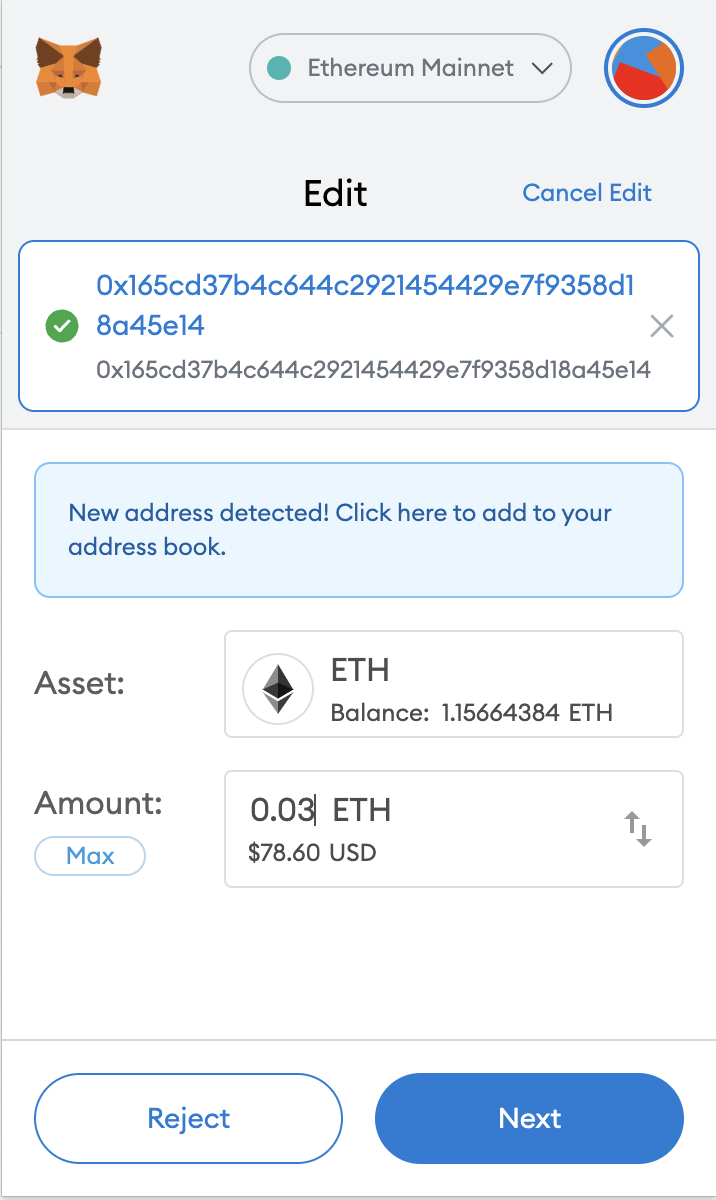Screen dimensions: 716x1200
Task: Swap ETH and USD currency display
Action: point(638,829)
